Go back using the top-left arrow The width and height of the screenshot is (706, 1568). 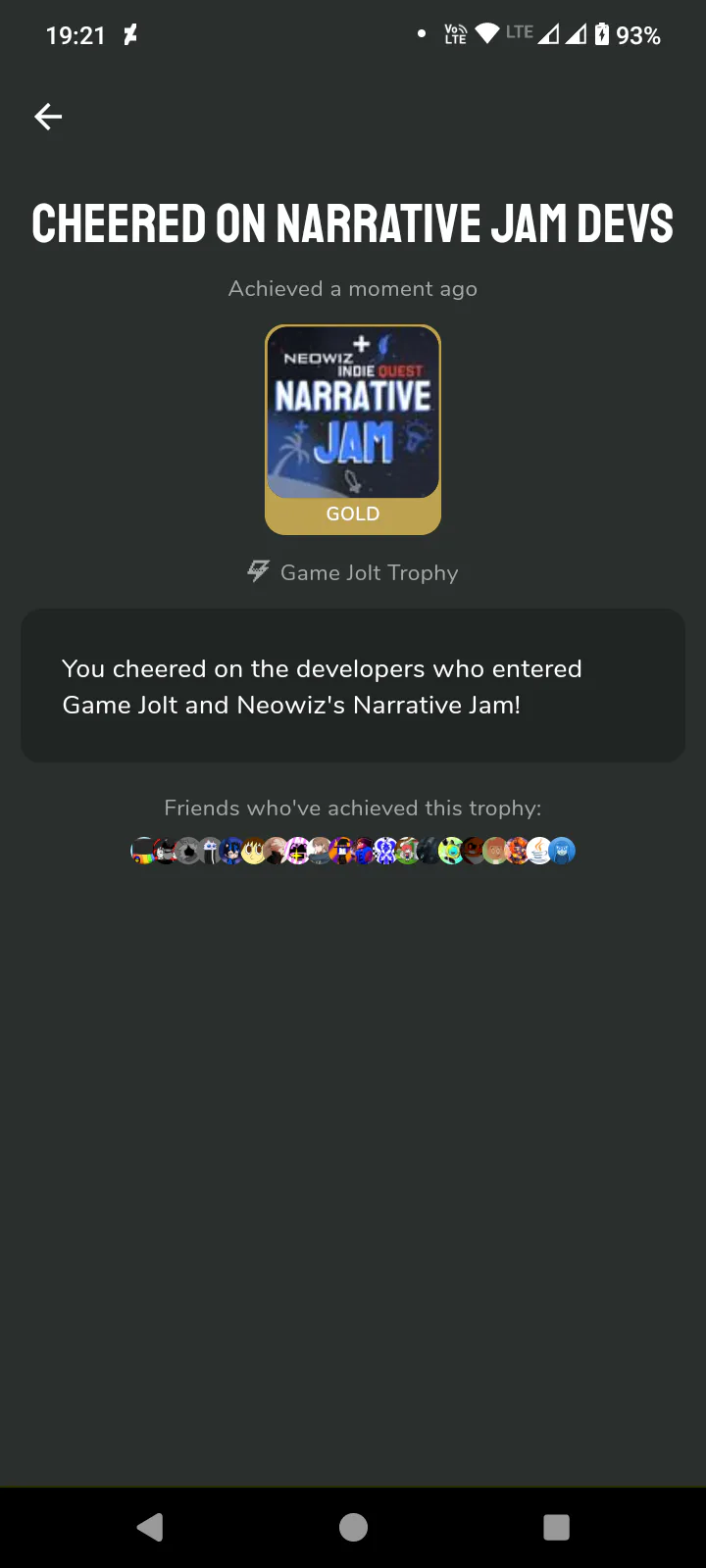point(48,117)
